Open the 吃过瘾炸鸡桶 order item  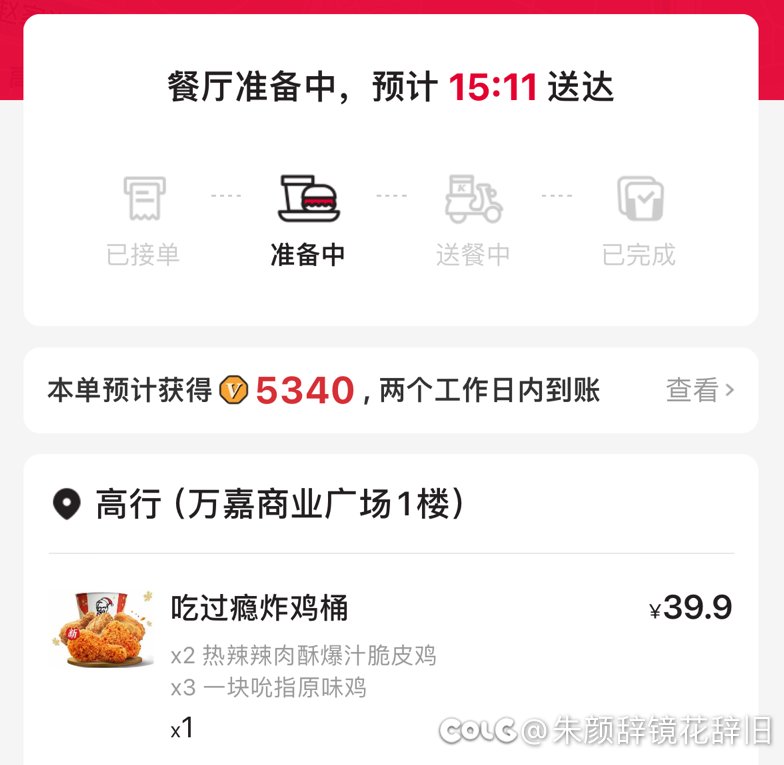click(260, 607)
